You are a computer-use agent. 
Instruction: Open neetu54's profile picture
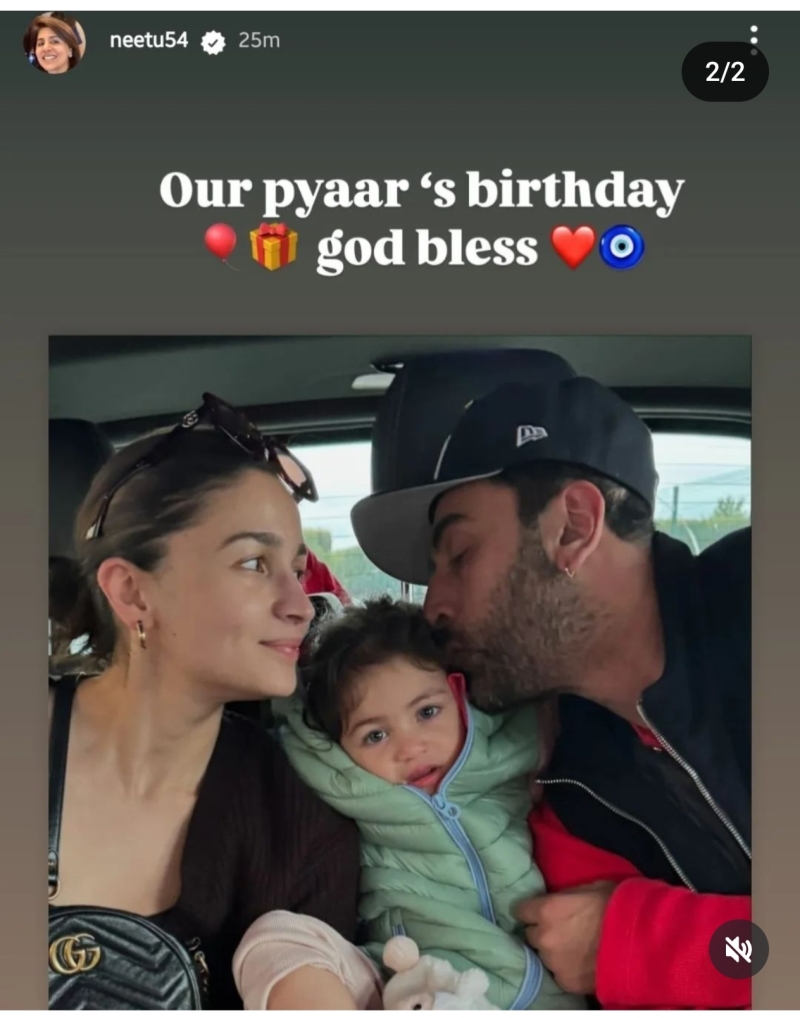pyautogui.click(x=53, y=43)
